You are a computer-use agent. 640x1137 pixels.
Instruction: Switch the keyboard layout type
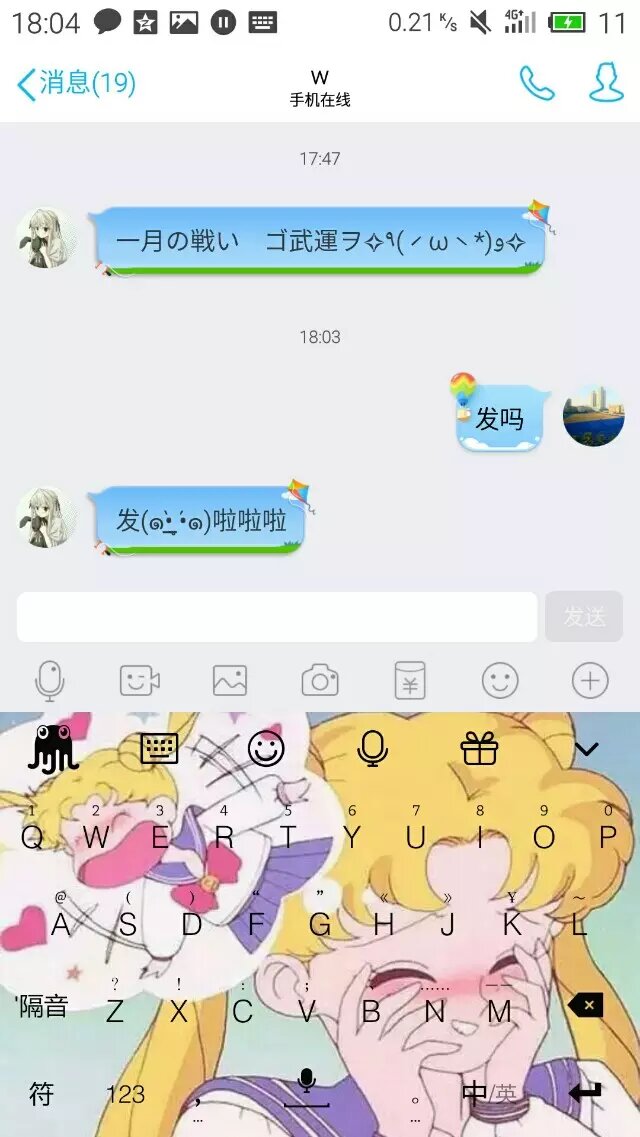tap(159, 748)
